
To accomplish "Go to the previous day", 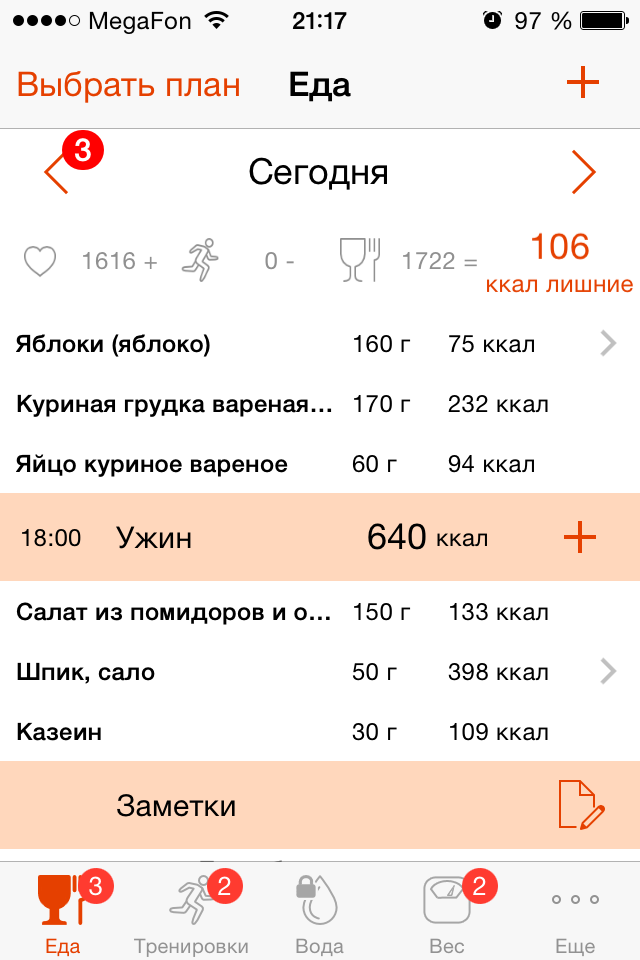I will point(57,174).
